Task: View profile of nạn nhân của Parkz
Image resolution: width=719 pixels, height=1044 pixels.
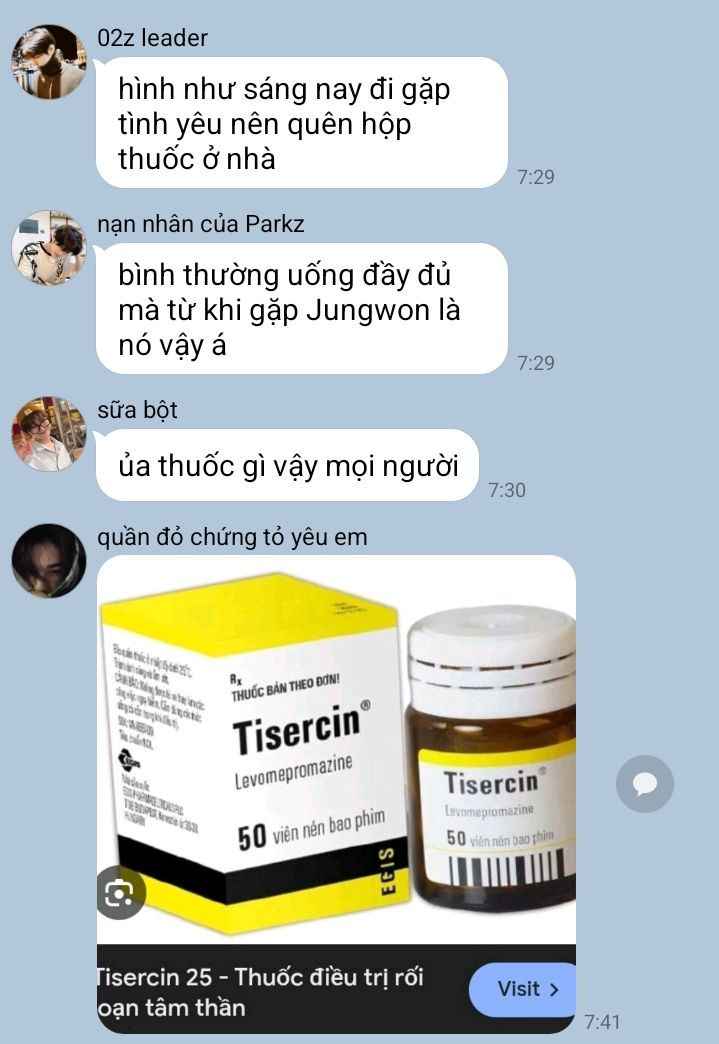Action: pos(48,248)
